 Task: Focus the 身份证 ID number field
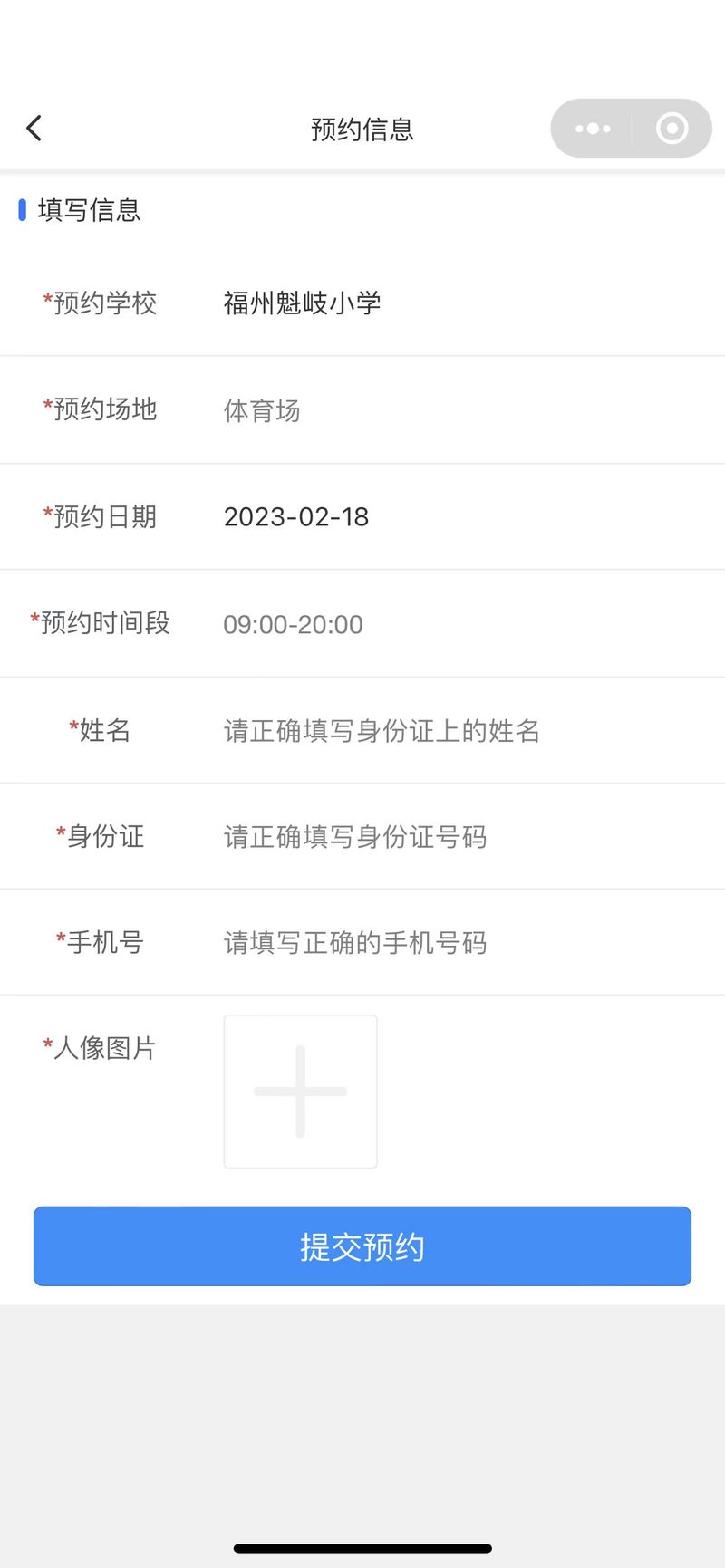click(362, 836)
